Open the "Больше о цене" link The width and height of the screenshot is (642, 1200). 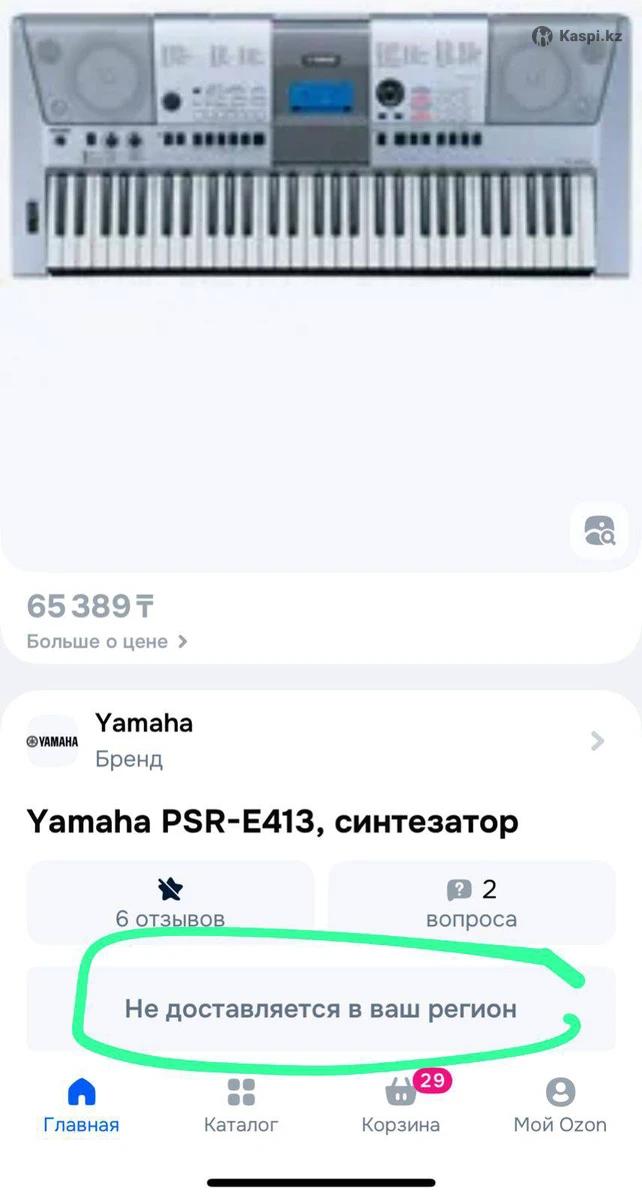[x=107, y=642]
